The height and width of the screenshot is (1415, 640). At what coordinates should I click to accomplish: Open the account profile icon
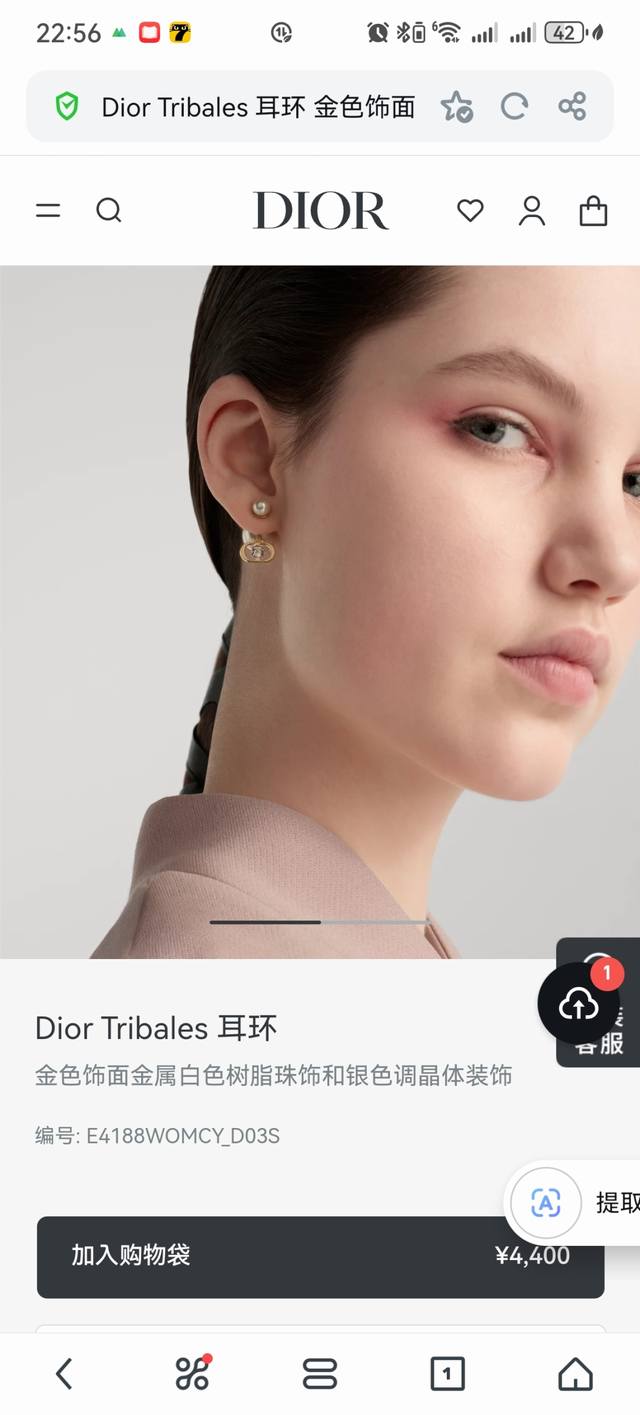coord(532,211)
